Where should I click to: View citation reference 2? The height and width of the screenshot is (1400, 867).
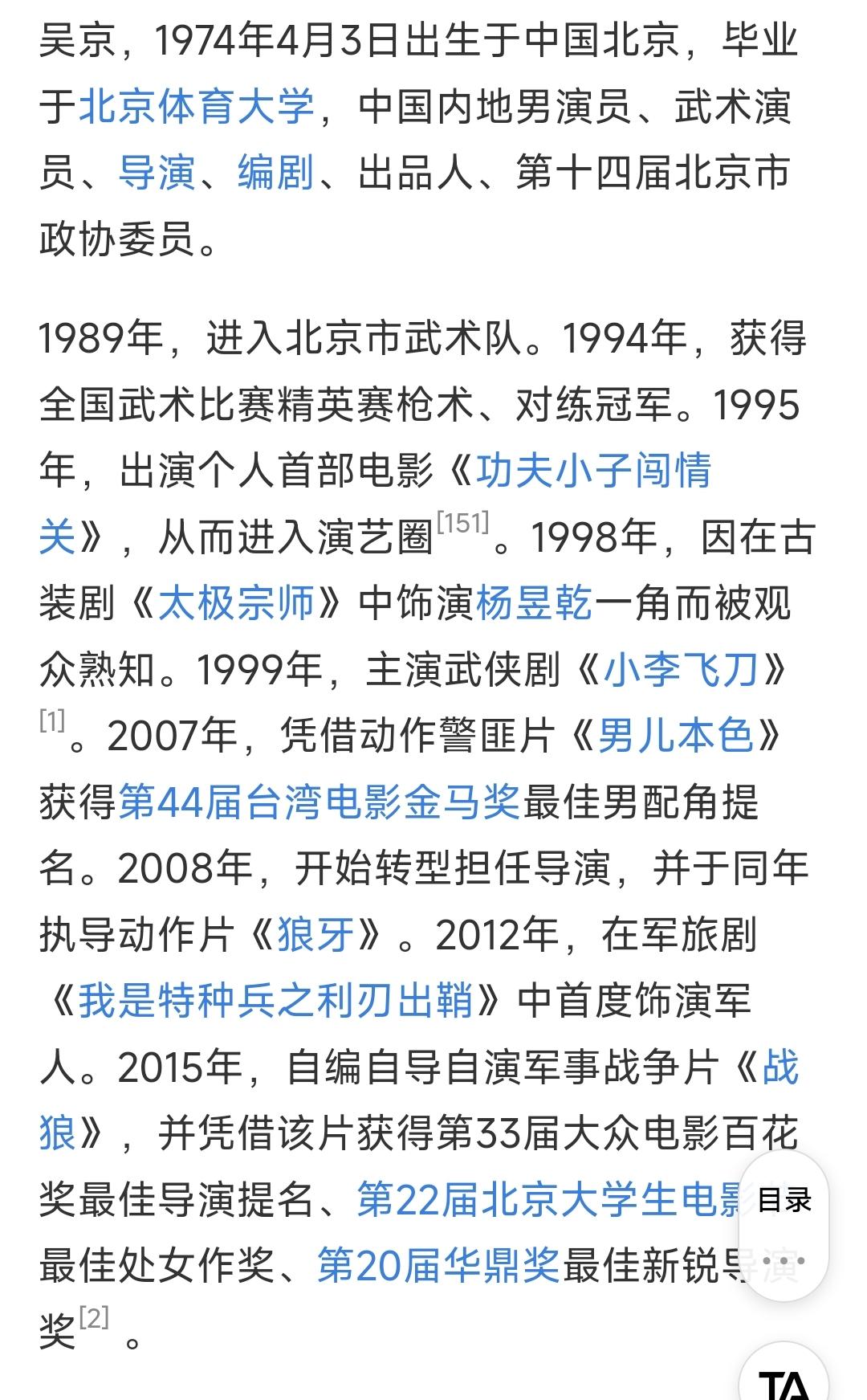94,1318
